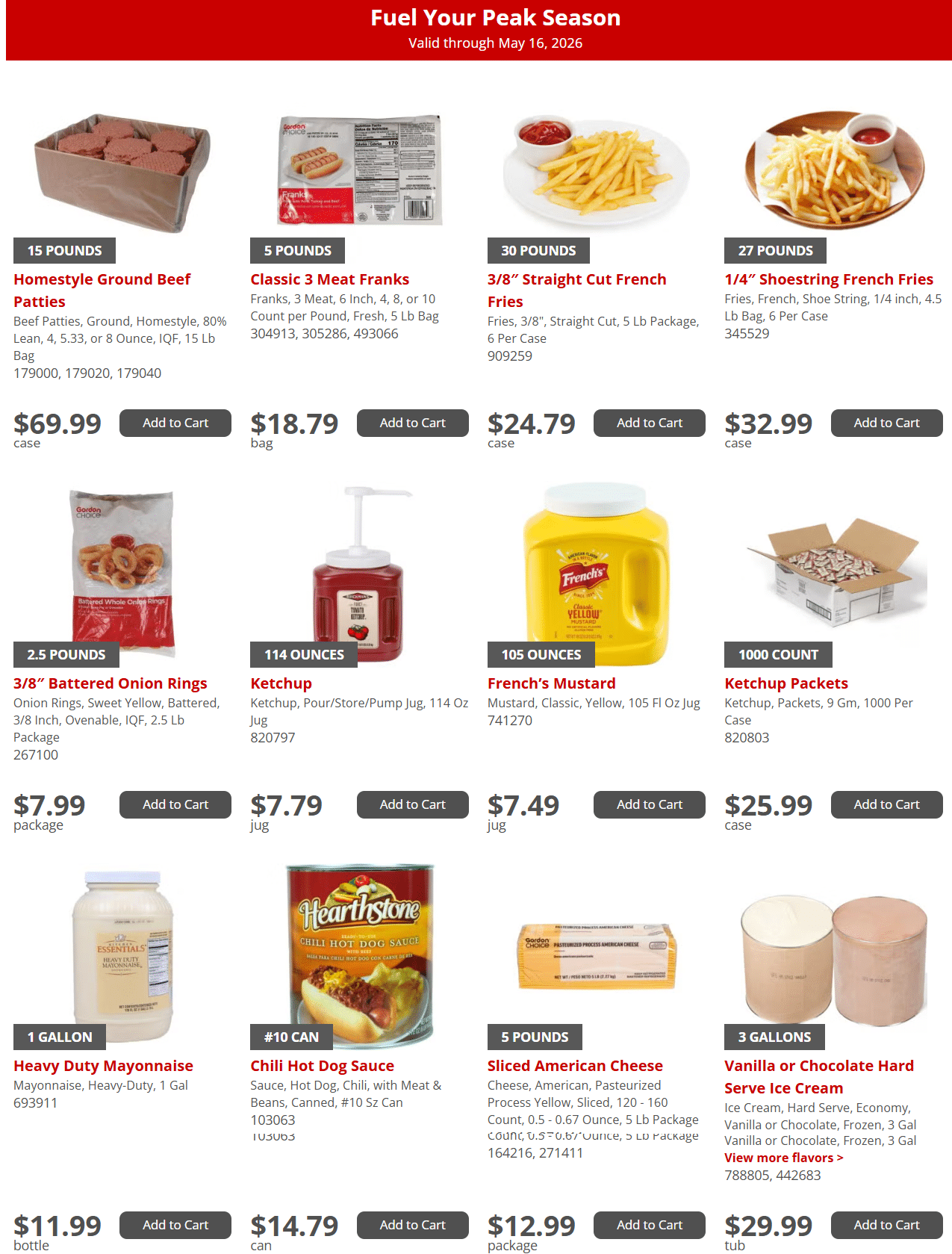
Task: Add Homestyle Ground Beef Patties to cart
Action: click(175, 423)
